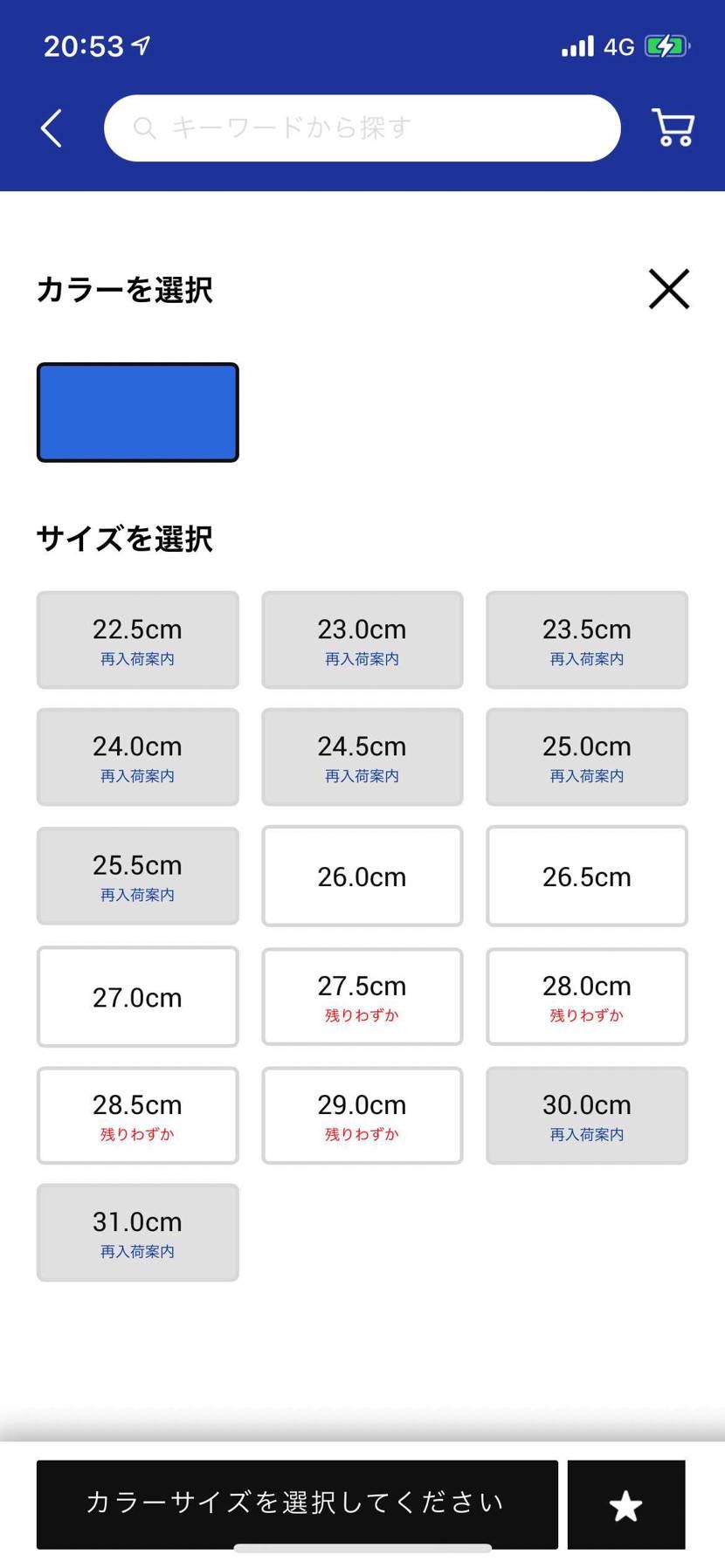Choose the 29.0cm size
725x1568 pixels.
[x=362, y=1115]
